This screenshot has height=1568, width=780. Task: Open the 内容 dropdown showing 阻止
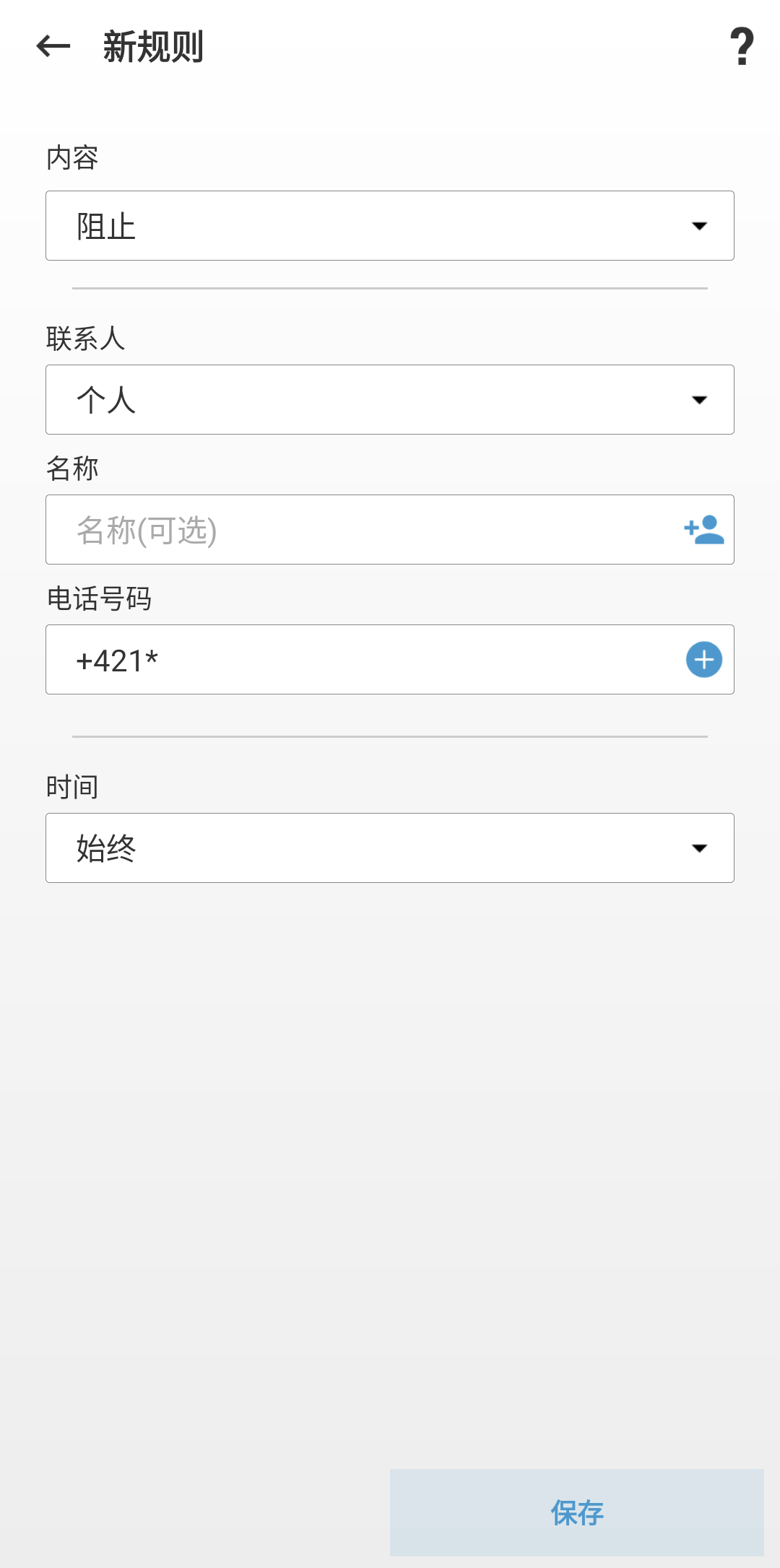click(x=390, y=225)
